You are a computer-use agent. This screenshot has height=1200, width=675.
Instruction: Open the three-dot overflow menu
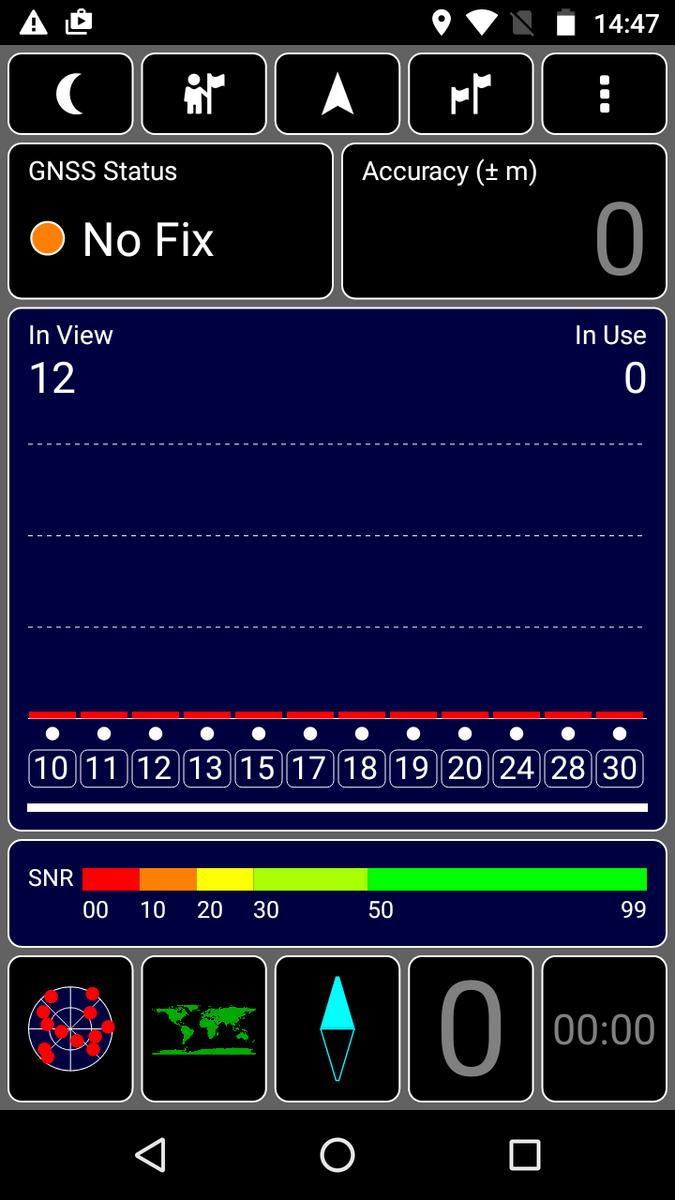604,94
